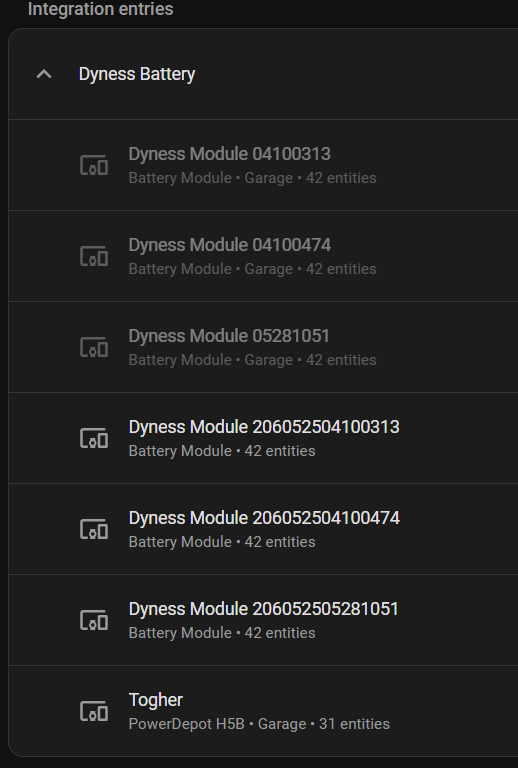The image size is (518, 768).
Task: View Dyness Module 206052505281051
Action: point(263,621)
